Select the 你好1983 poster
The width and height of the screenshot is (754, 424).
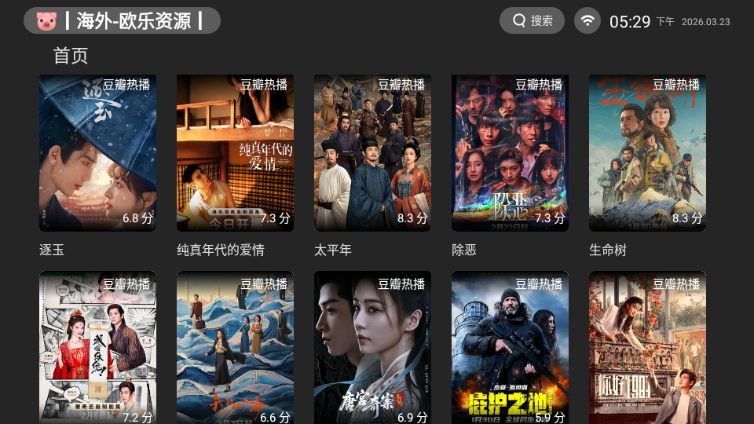647,348
